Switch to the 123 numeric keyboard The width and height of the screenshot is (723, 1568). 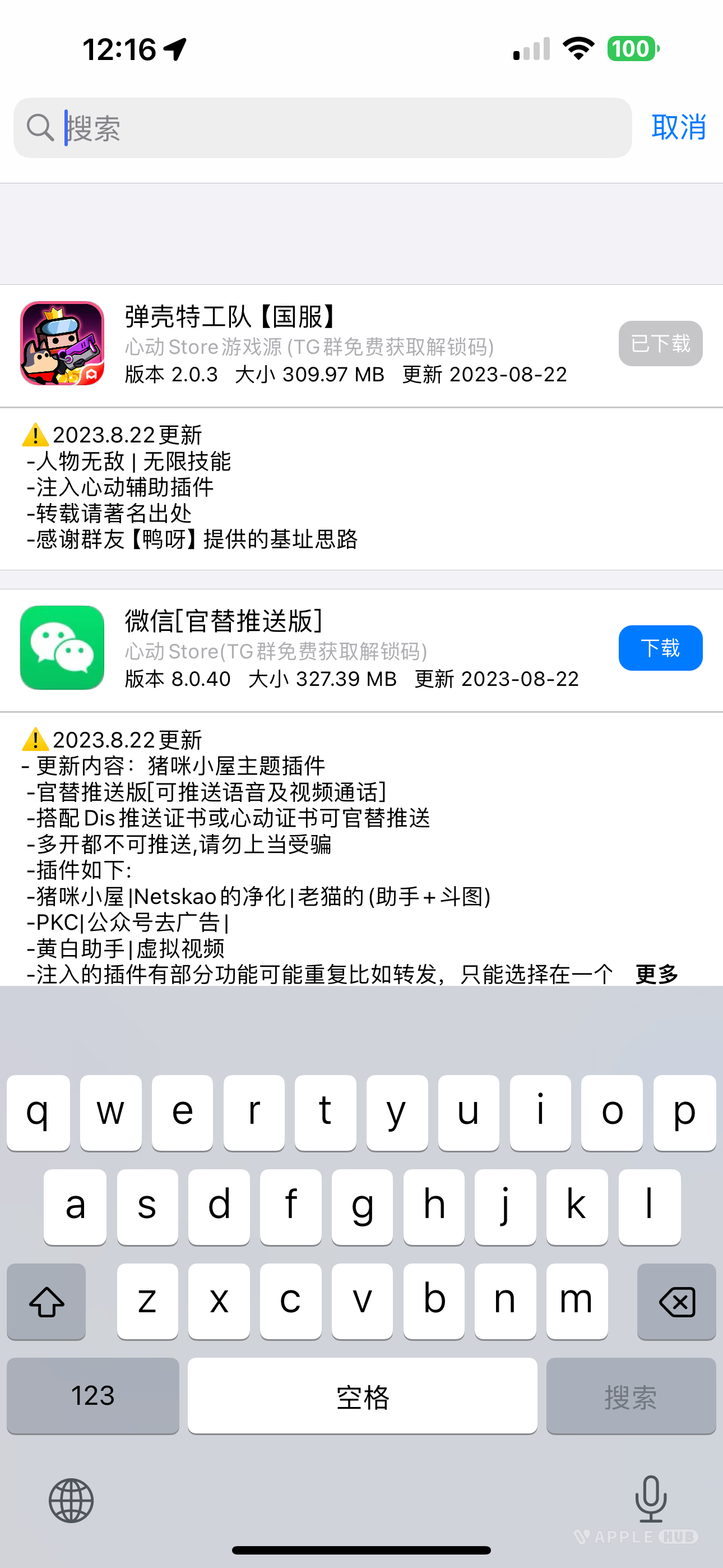click(92, 1397)
